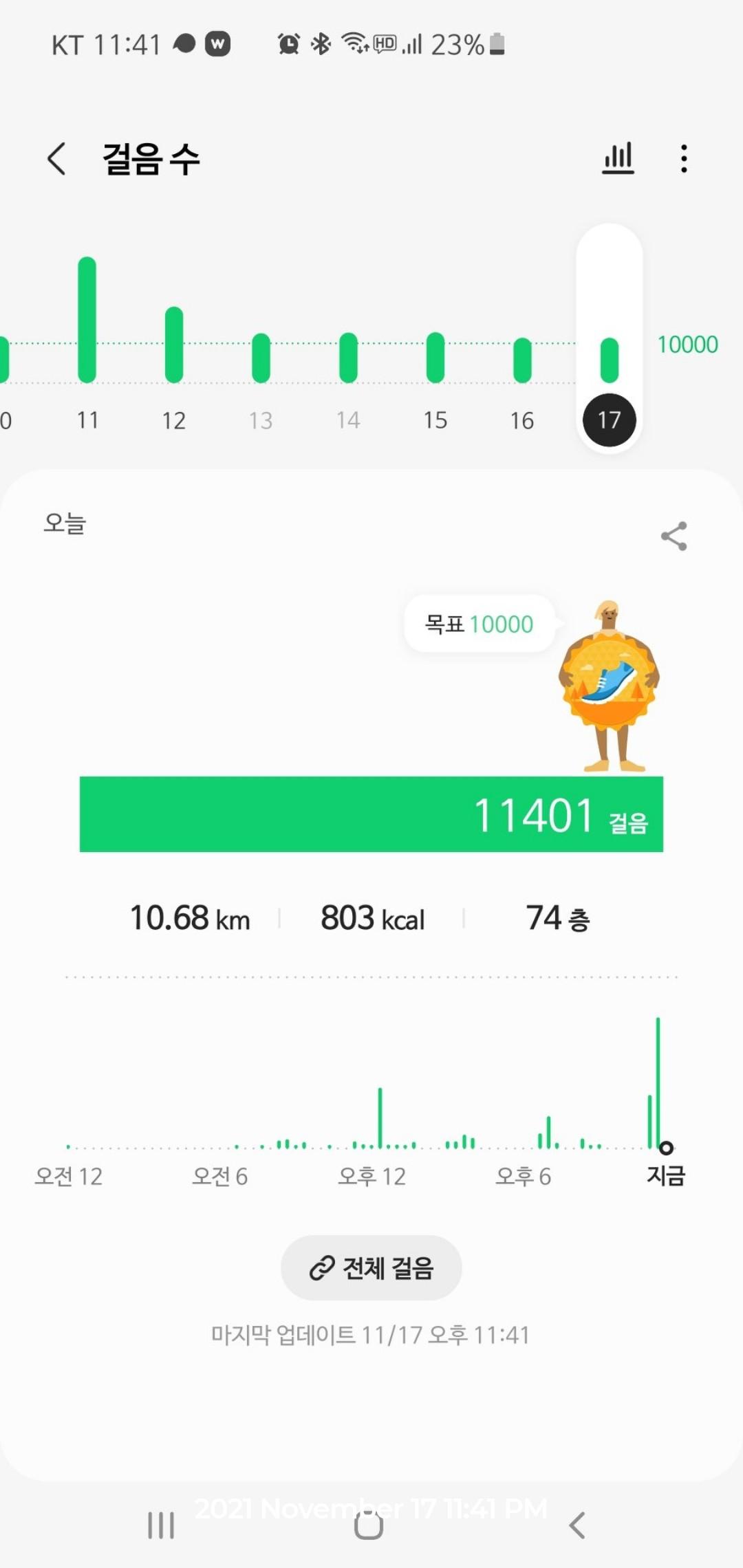Open the step trends chart icon
Image resolution: width=743 pixels, height=1568 pixels.
pyautogui.click(x=618, y=159)
